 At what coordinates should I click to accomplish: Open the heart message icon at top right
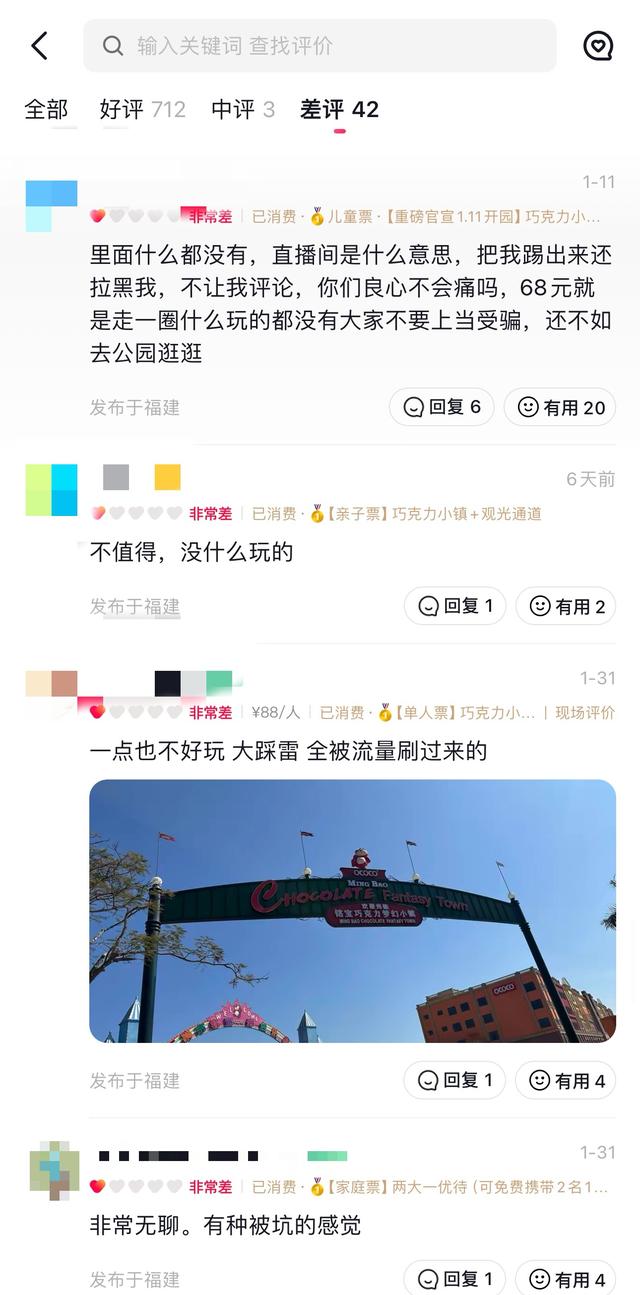pos(598,46)
